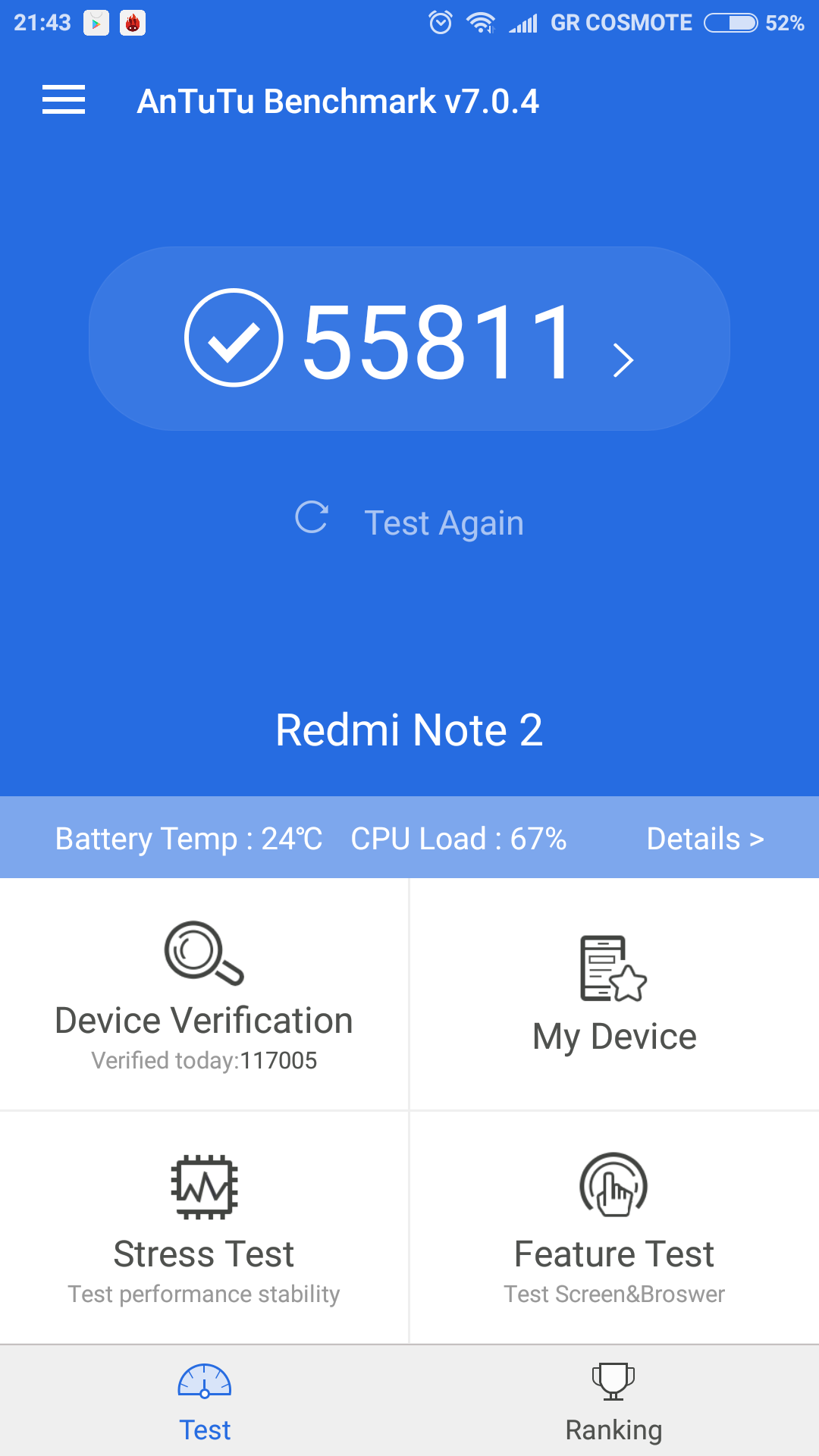This screenshot has height=1456, width=819.
Task: Open Device Verification
Action: [204, 995]
